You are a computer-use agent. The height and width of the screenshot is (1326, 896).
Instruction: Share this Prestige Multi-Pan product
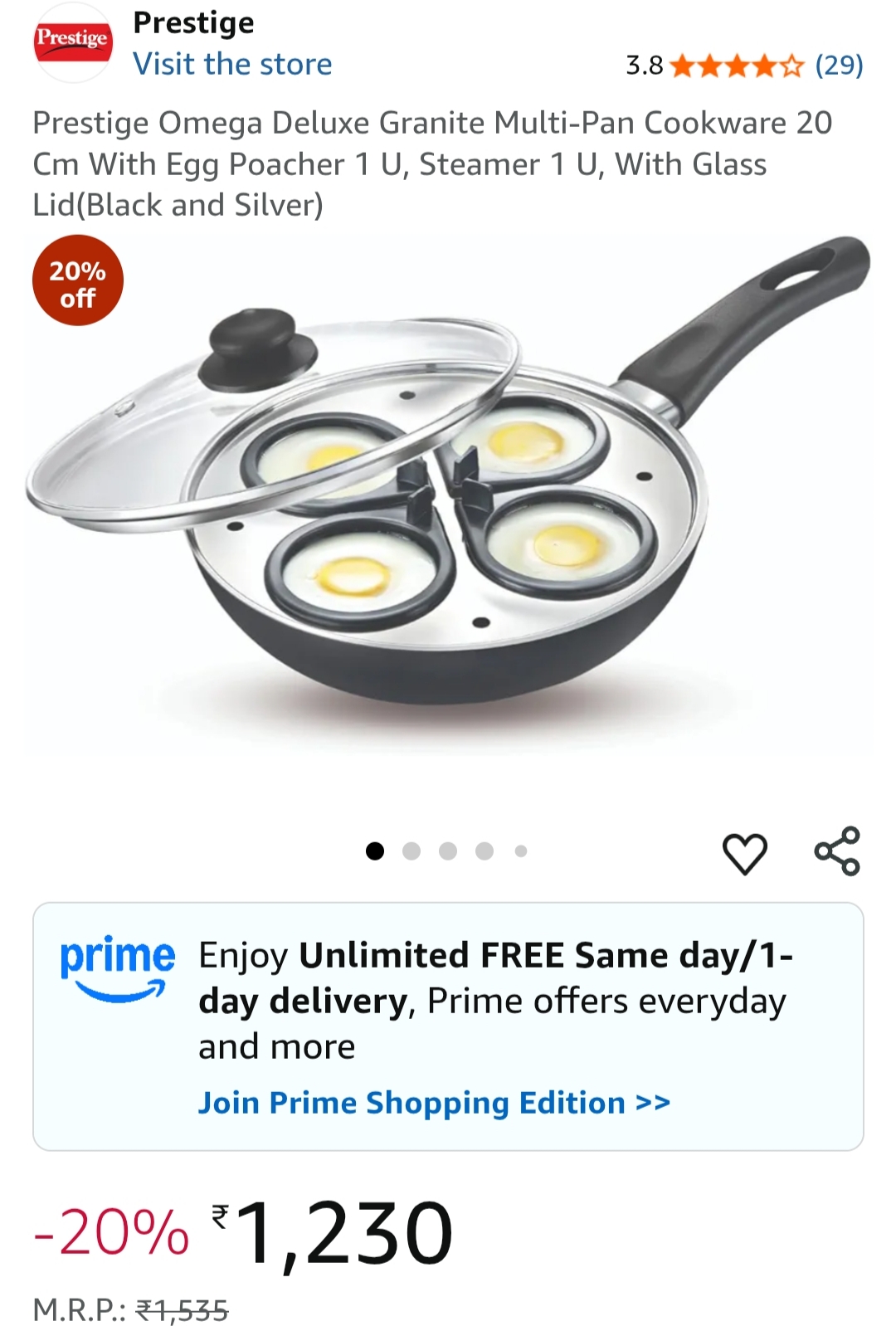[837, 851]
